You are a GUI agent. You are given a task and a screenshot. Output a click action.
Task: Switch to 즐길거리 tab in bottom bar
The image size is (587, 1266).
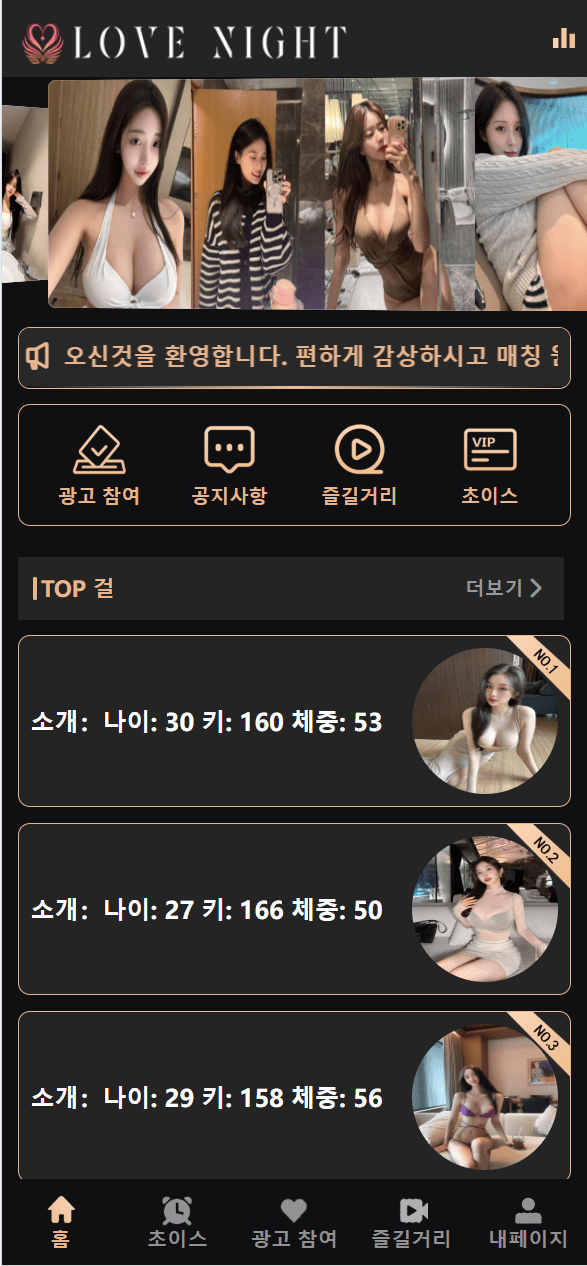(411, 1222)
